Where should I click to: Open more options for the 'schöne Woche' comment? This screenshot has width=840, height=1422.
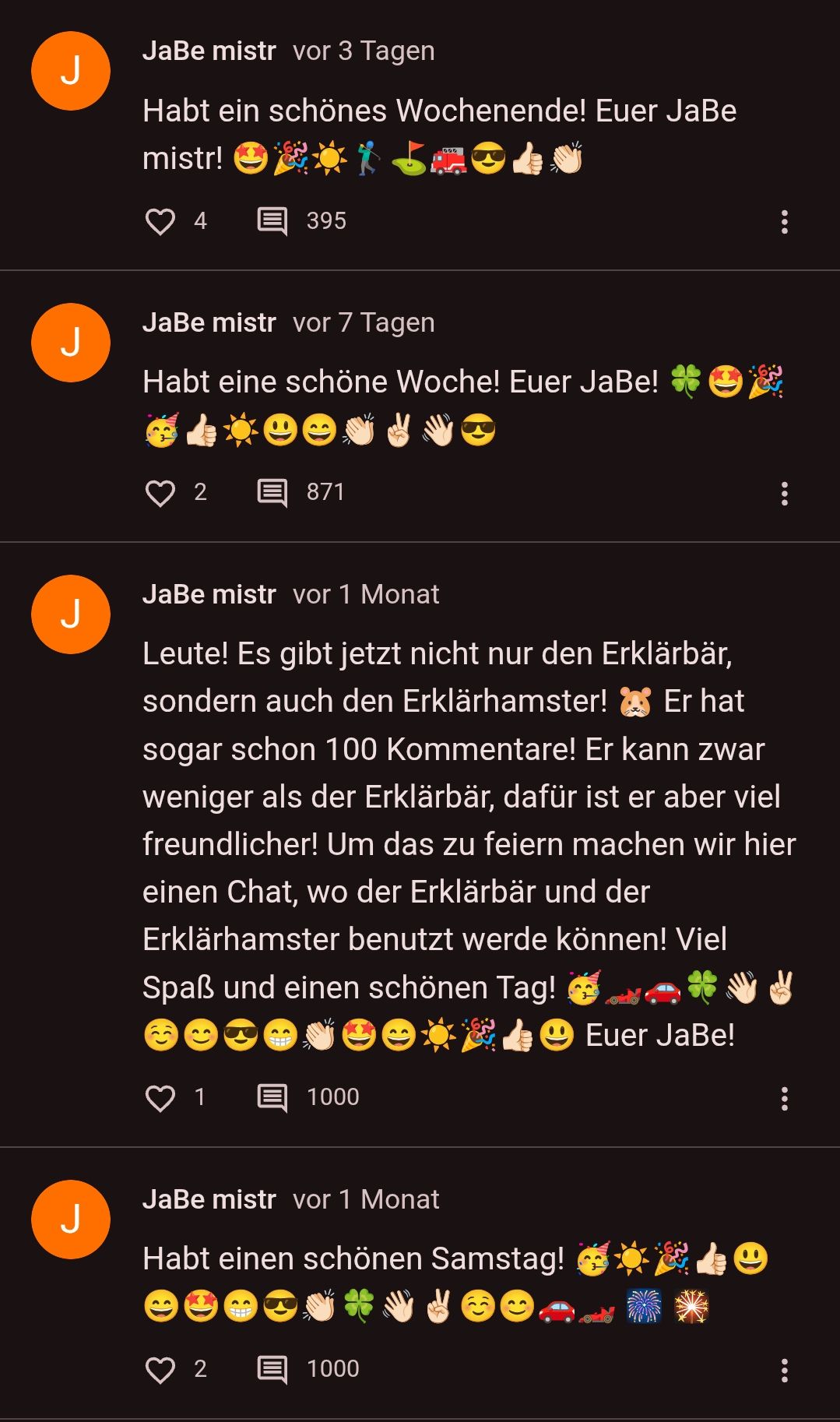click(x=784, y=493)
